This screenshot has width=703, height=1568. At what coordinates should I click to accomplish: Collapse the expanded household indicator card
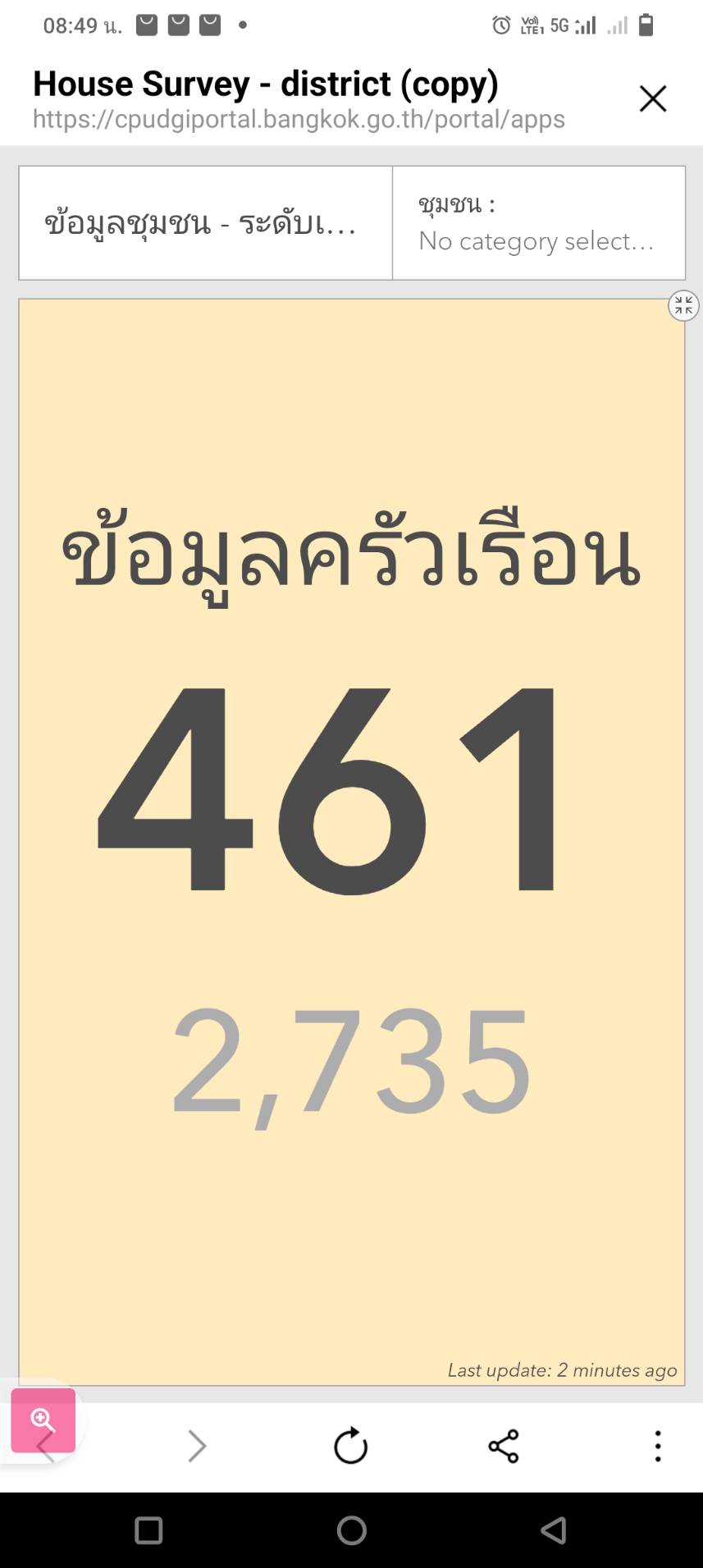tap(683, 306)
